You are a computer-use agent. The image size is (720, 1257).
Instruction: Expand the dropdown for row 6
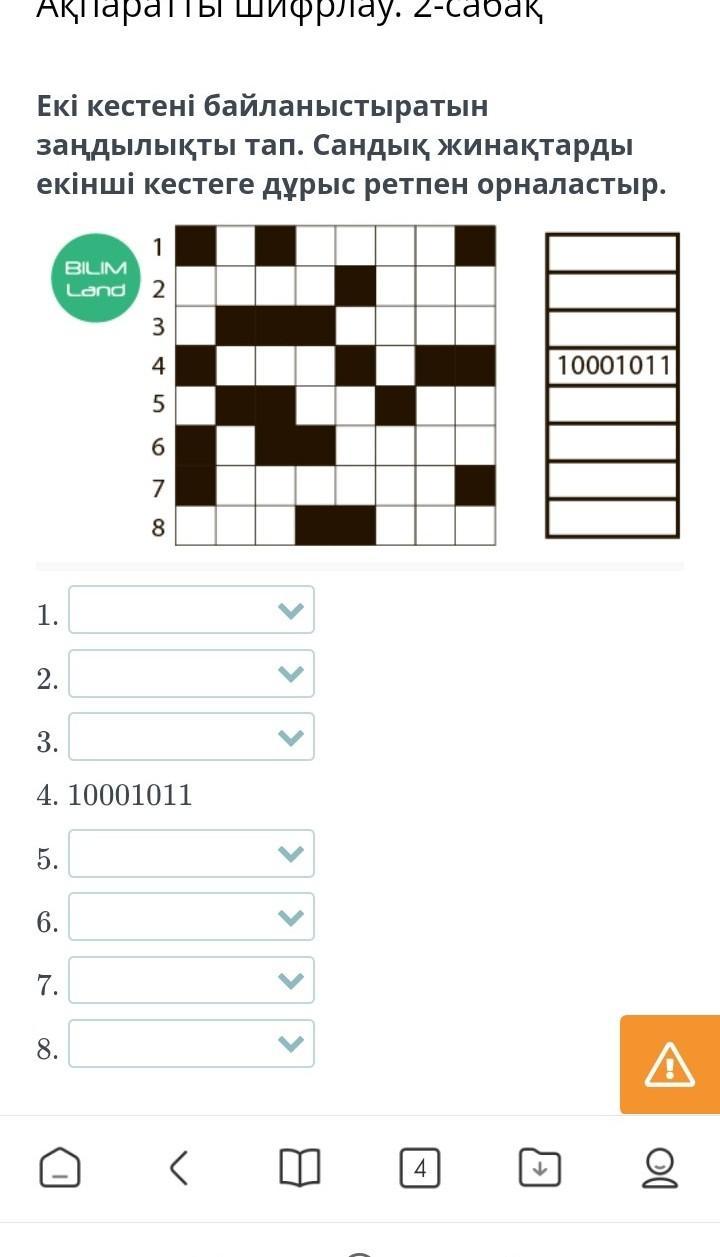191,917
